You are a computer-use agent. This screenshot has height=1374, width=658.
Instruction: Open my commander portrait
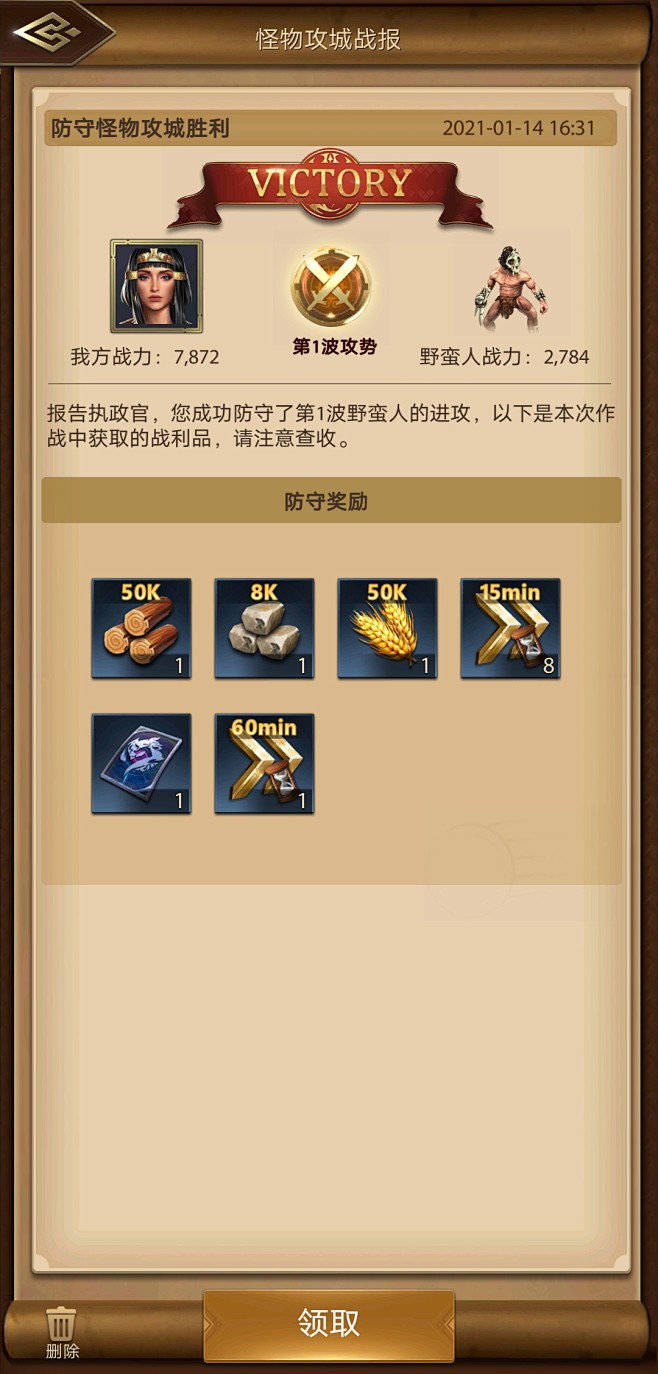[x=157, y=286]
